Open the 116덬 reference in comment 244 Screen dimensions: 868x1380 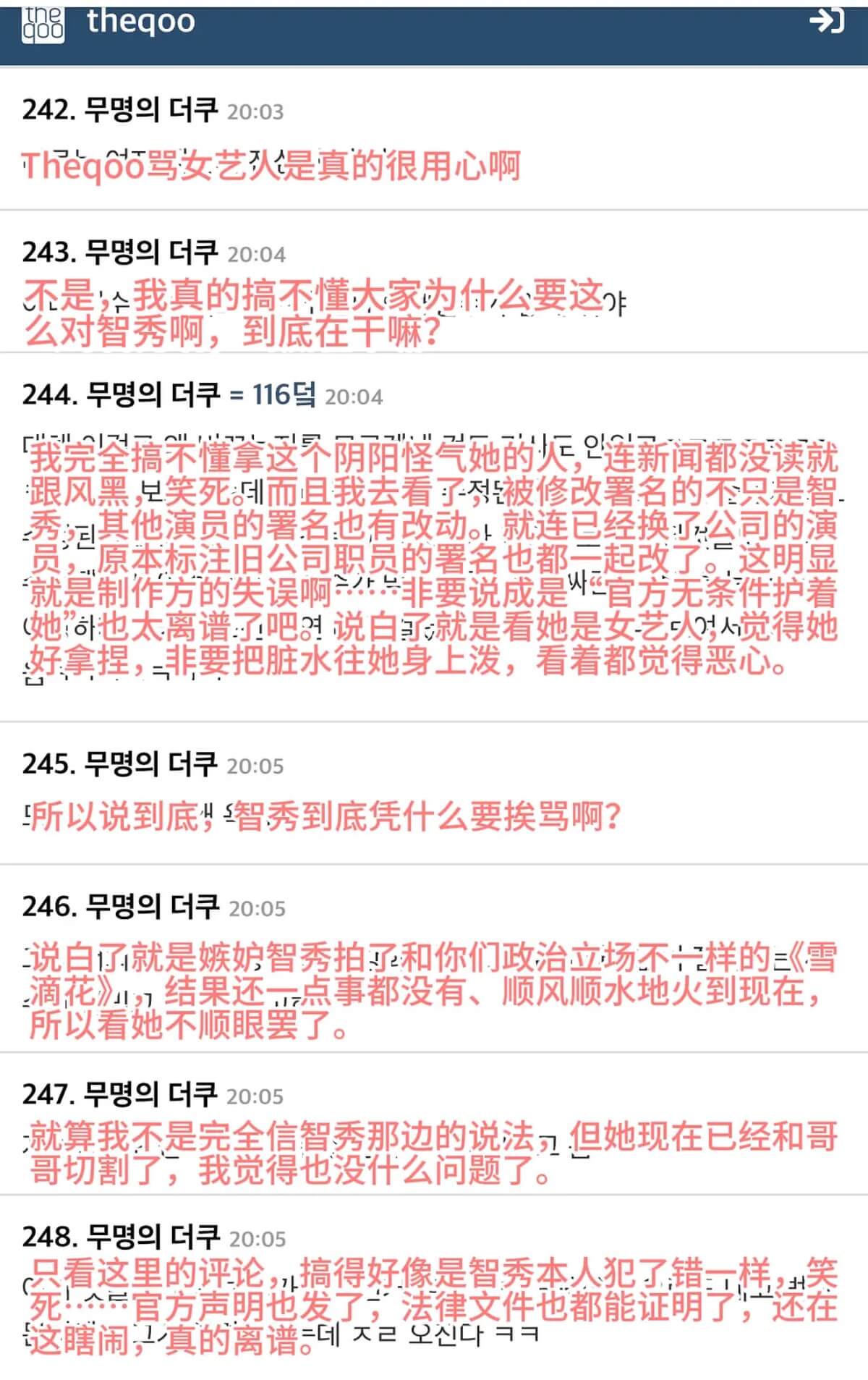click(x=284, y=395)
